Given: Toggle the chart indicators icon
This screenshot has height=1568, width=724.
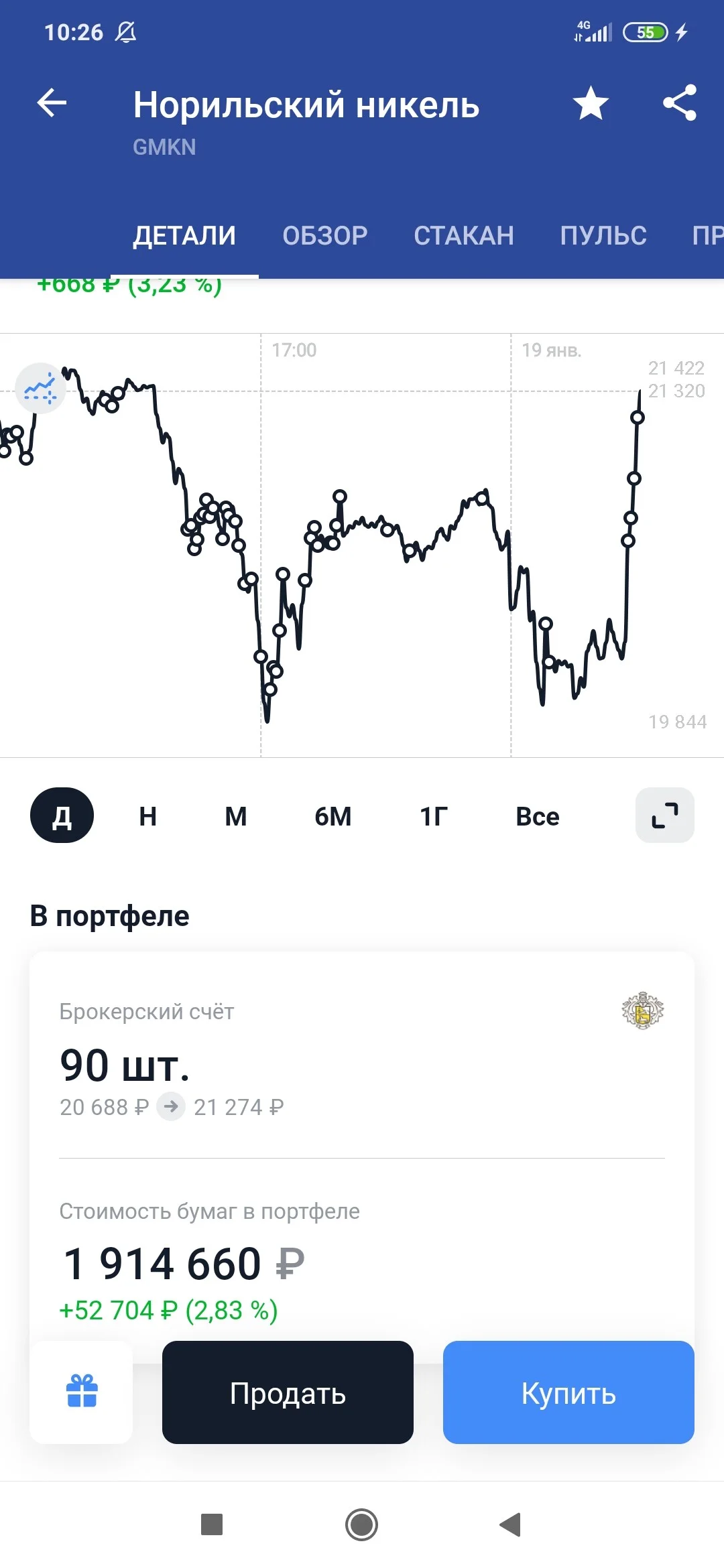Looking at the screenshot, I should coord(40,389).
